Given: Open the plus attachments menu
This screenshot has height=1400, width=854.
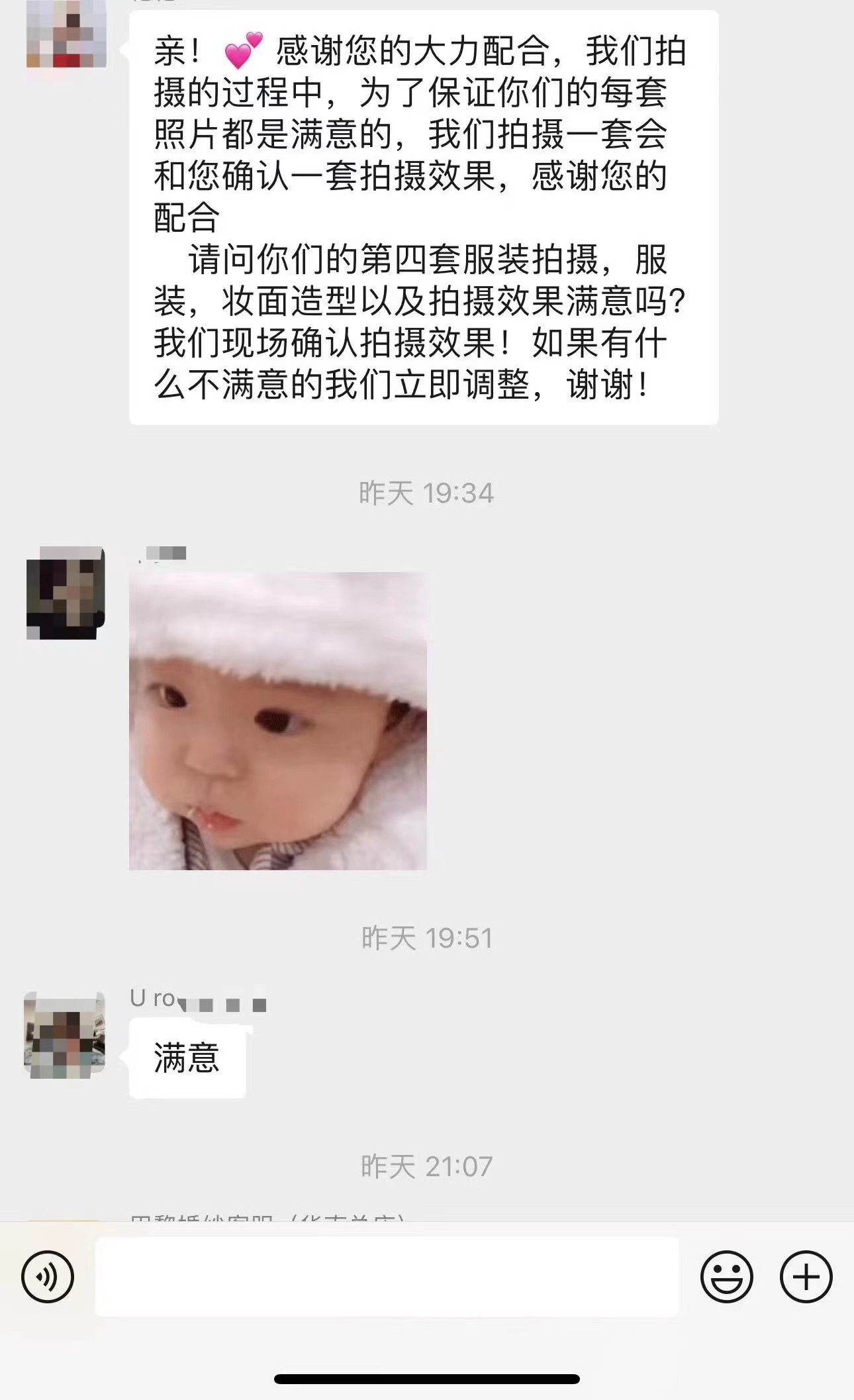Looking at the screenshot, I should click(x=806, y=1277).
